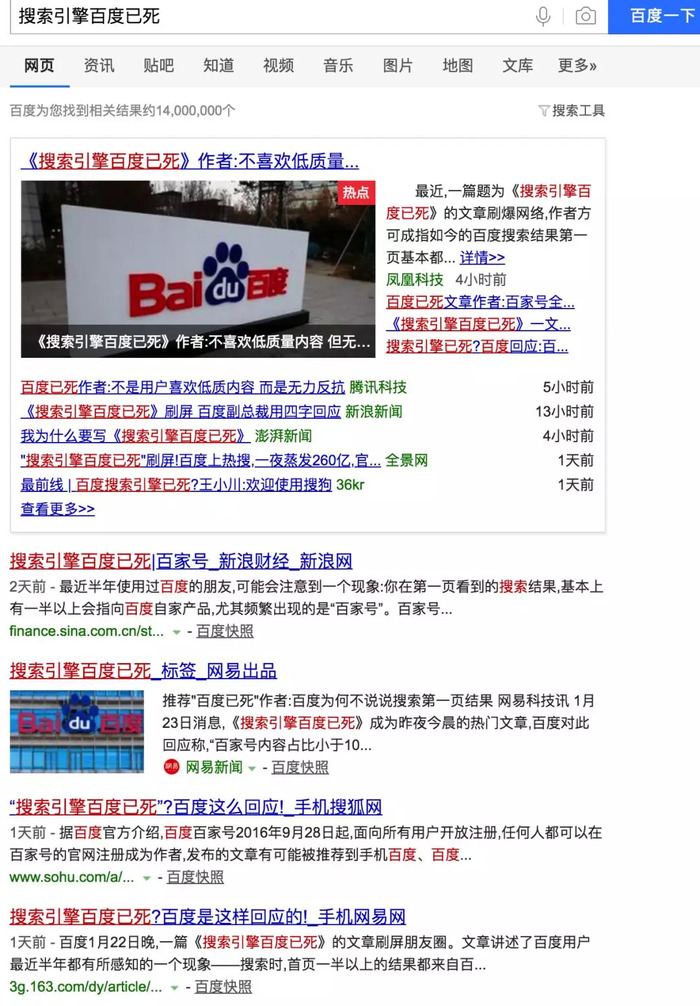This screenshot has height=1006, width=700.
Task: Open the 腾讯科技 news headline link
Action: pos(182,387)
